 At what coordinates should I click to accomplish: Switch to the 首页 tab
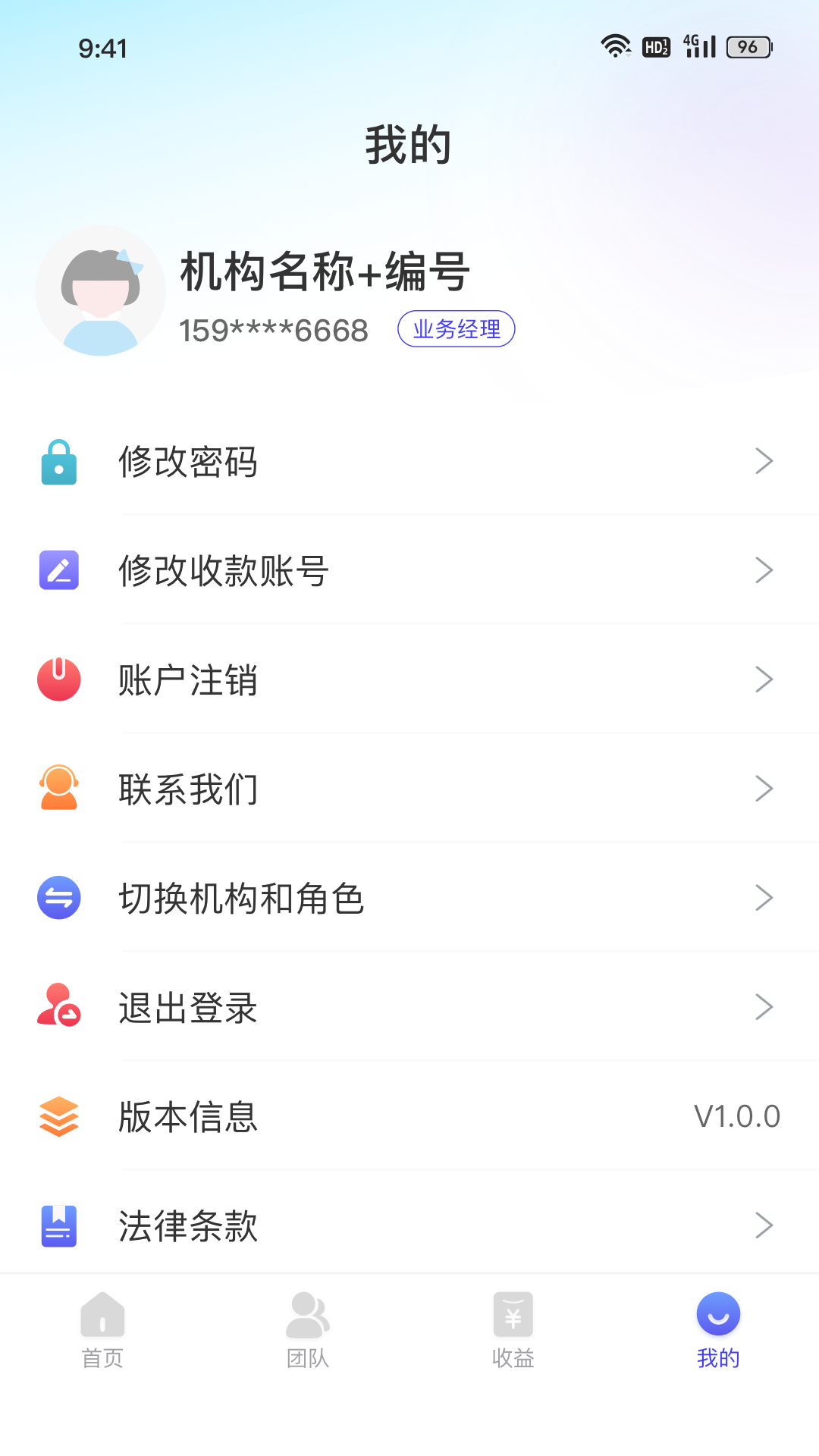[x=102, y=1332]
